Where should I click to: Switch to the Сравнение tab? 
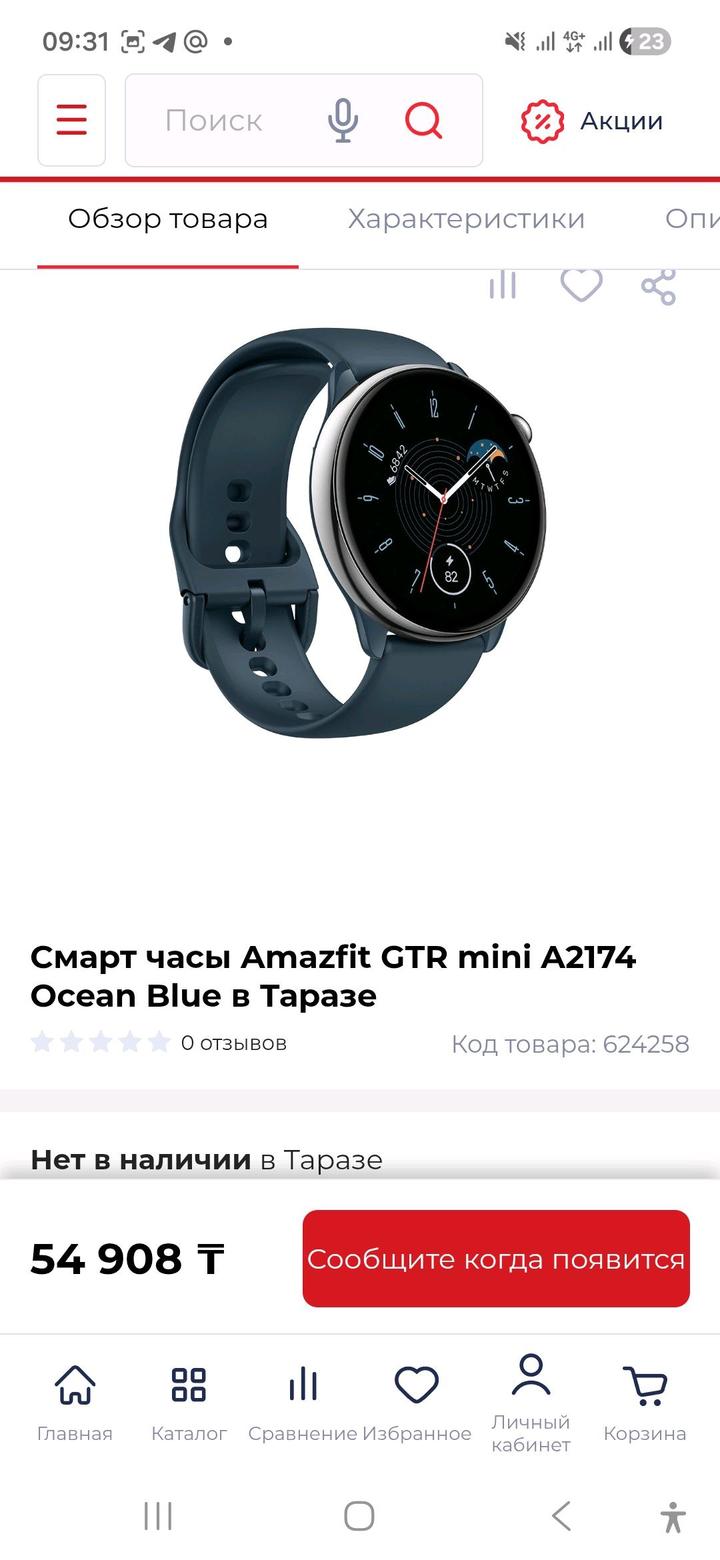(302, 1400)
